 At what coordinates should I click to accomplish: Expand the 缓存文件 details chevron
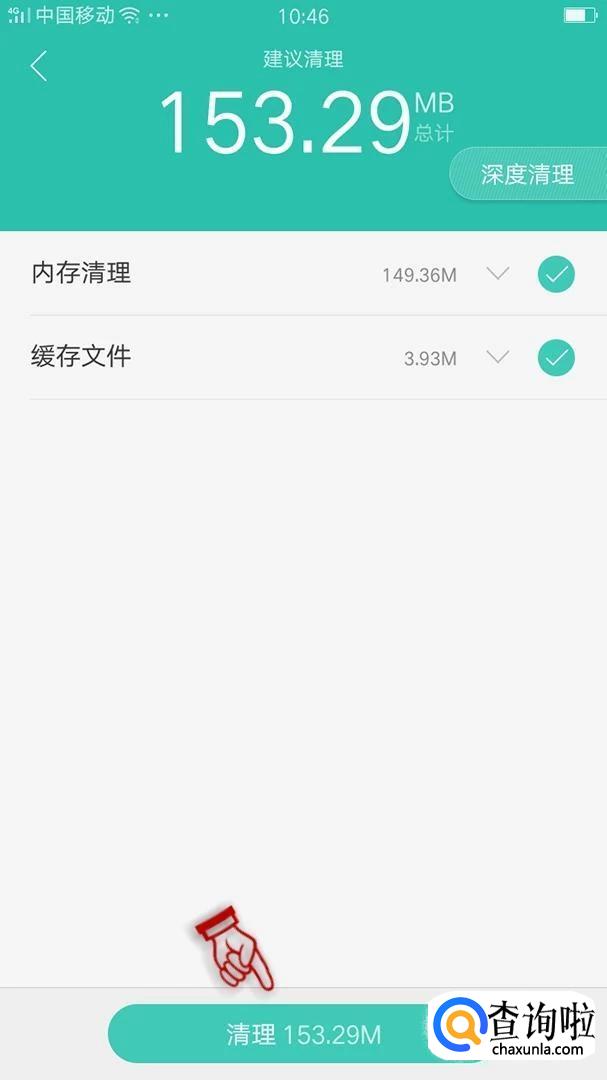(x=498, y=357)
